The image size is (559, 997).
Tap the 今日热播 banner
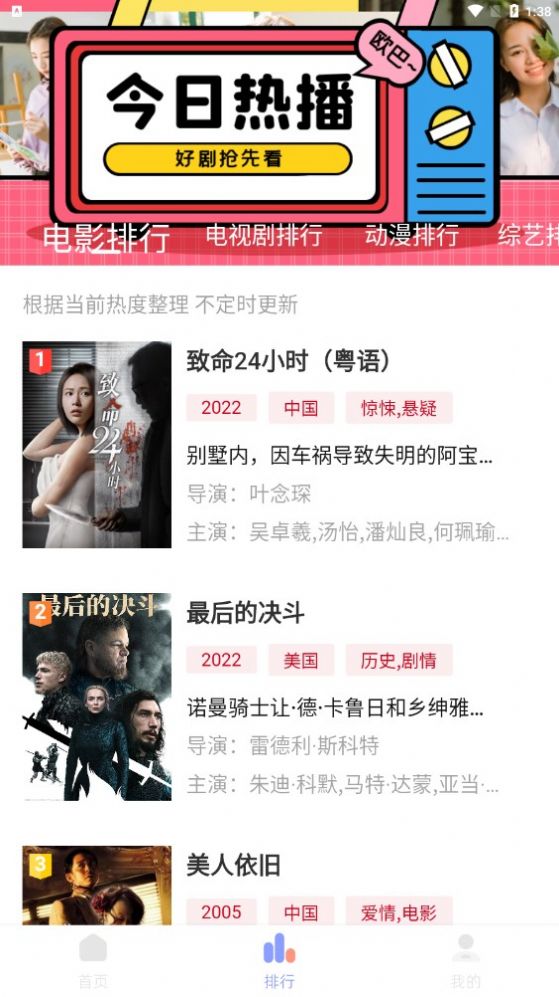[279, 121]
